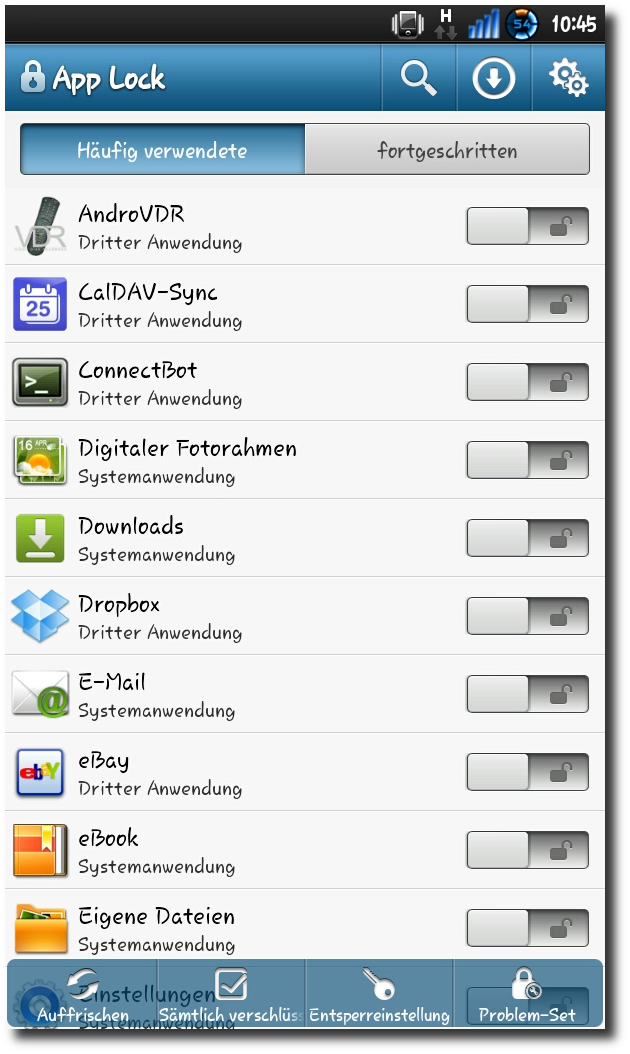Tap the download arrow icon in the header
630x1054 pixels.
point(494,78)
